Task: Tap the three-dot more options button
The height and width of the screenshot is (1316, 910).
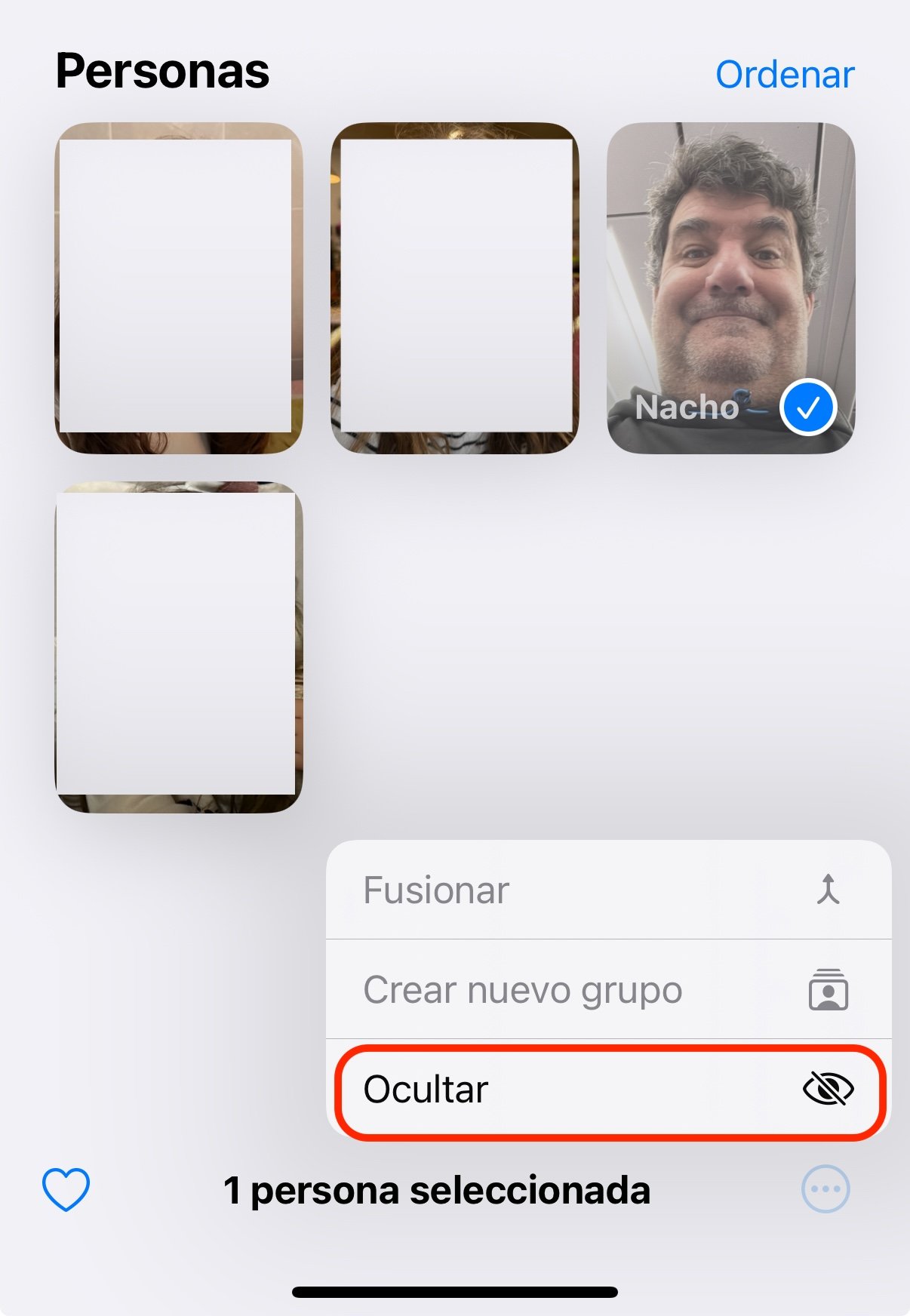Action: tap(825, 1189)
